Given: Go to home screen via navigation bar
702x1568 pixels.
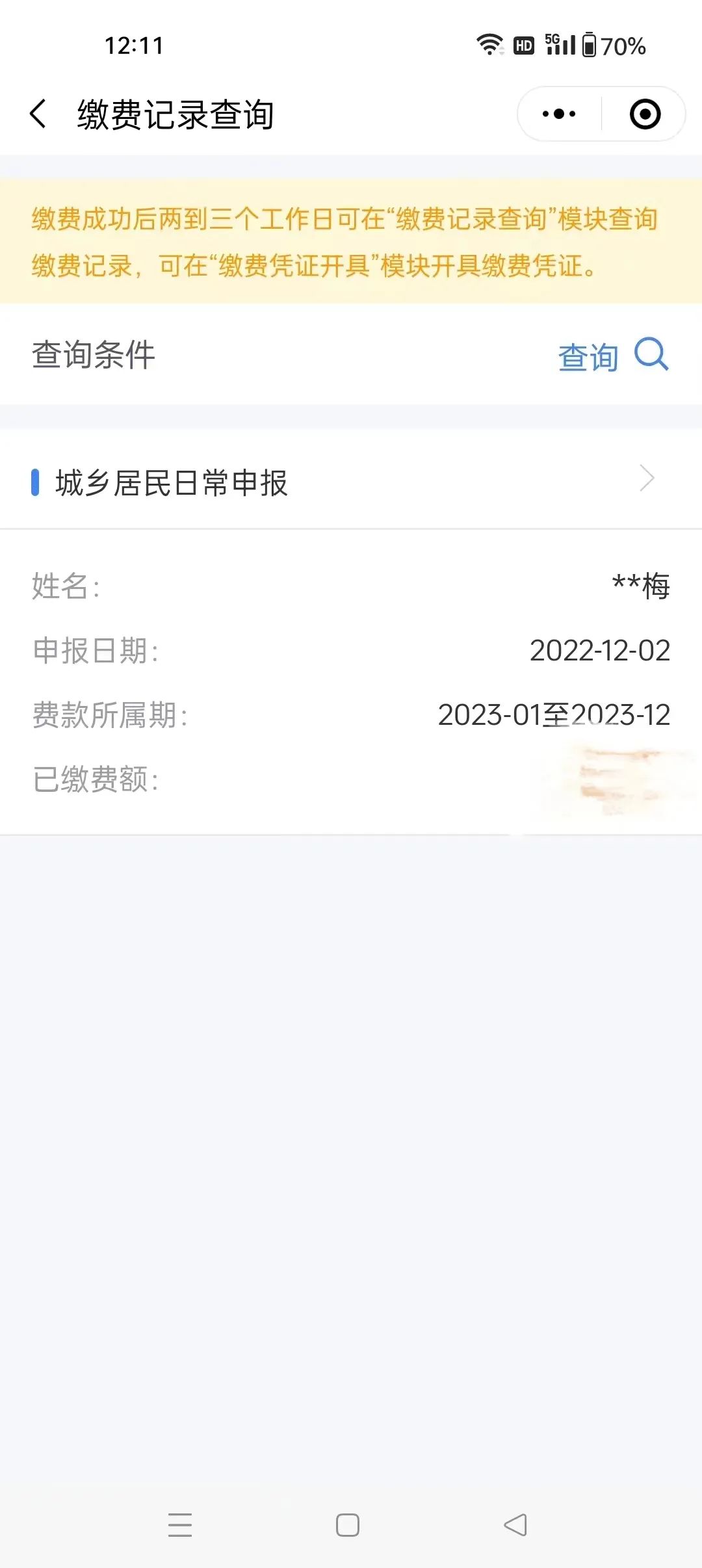Looking at the screenshot, I should tap(348, 1524).
